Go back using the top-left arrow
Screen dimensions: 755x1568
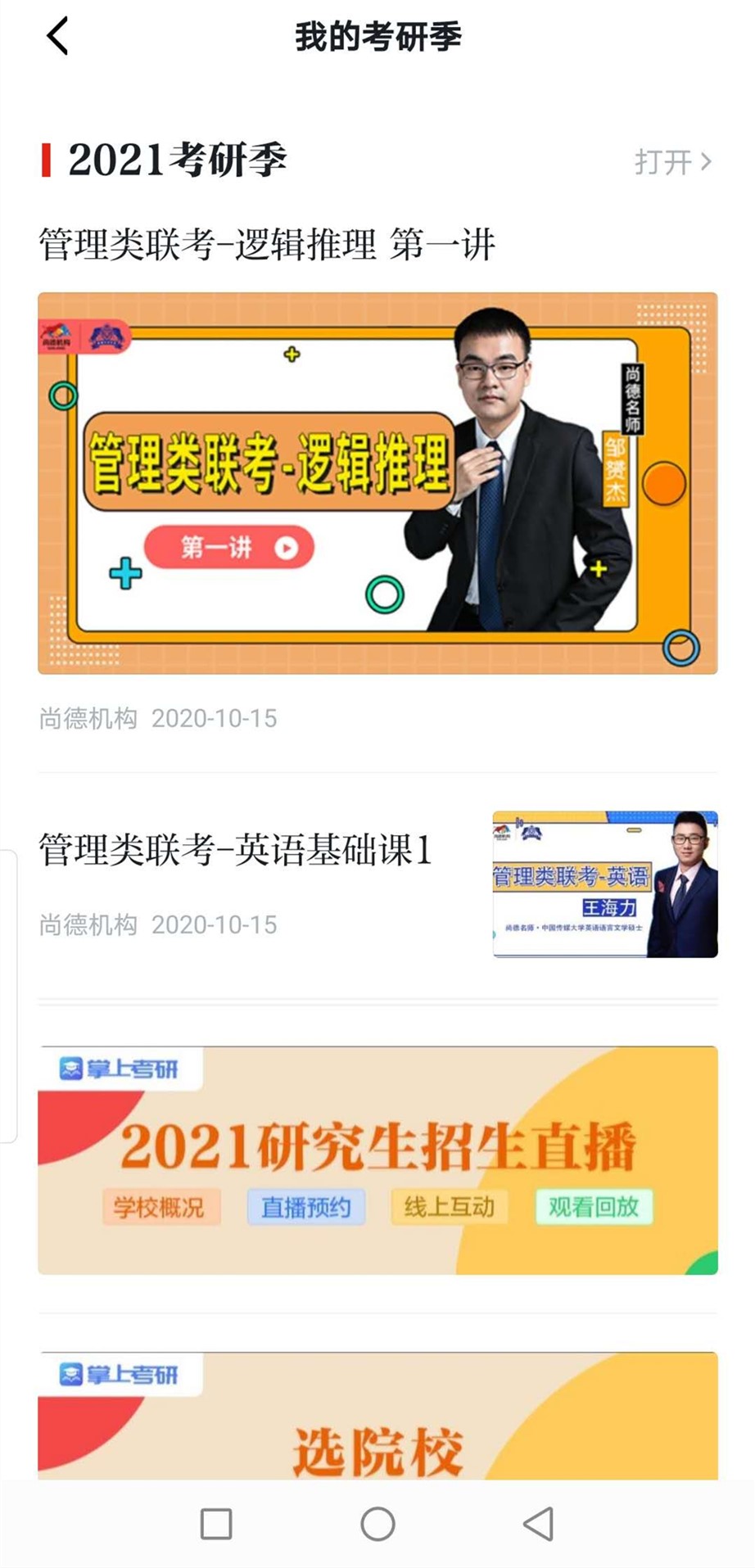57,37
